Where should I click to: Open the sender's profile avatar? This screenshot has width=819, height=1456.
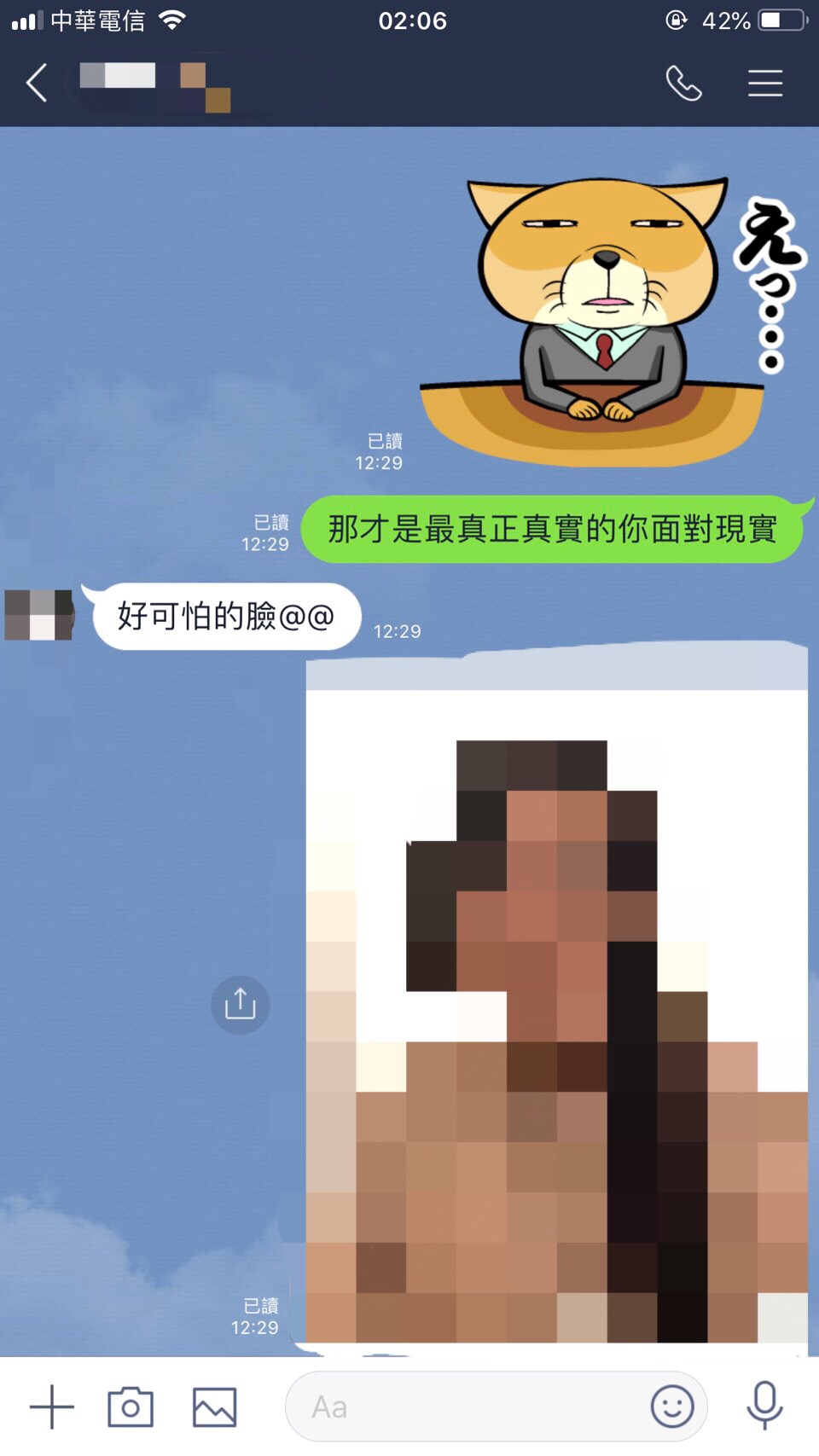click(39, 615)
